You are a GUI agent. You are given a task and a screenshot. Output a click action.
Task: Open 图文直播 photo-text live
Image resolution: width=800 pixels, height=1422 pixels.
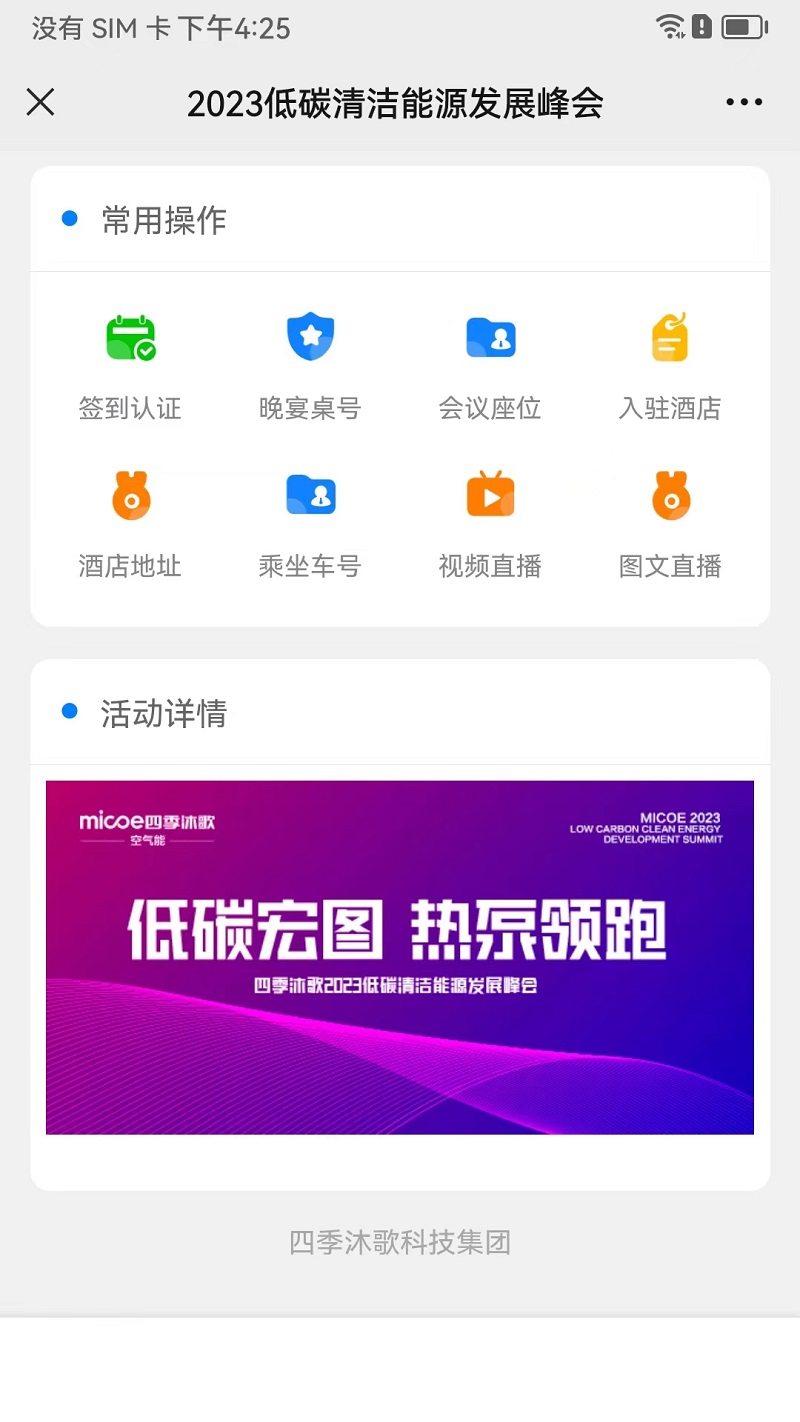pos(670,523)
